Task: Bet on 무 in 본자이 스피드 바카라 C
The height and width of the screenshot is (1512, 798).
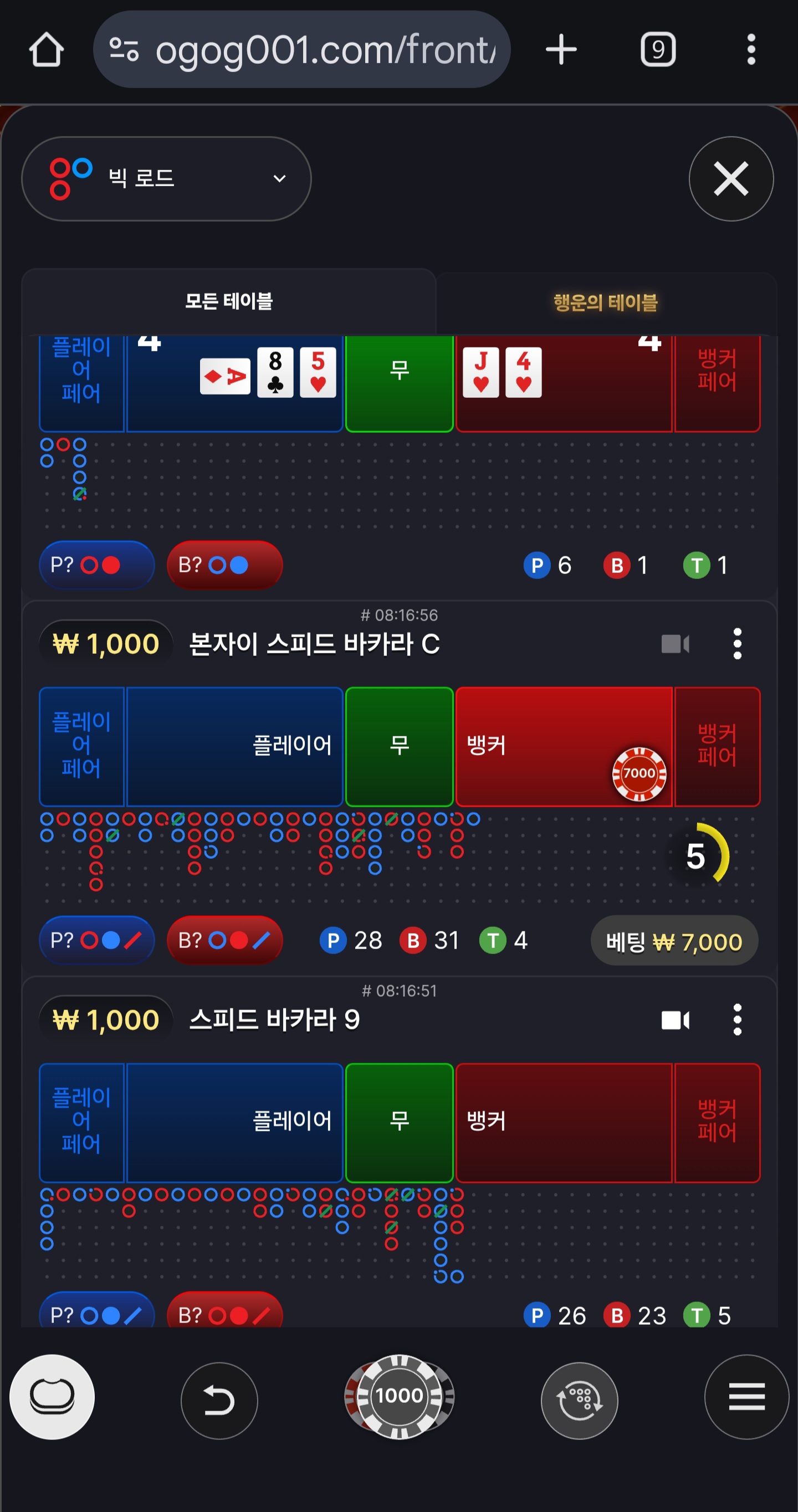Action: 400,746
